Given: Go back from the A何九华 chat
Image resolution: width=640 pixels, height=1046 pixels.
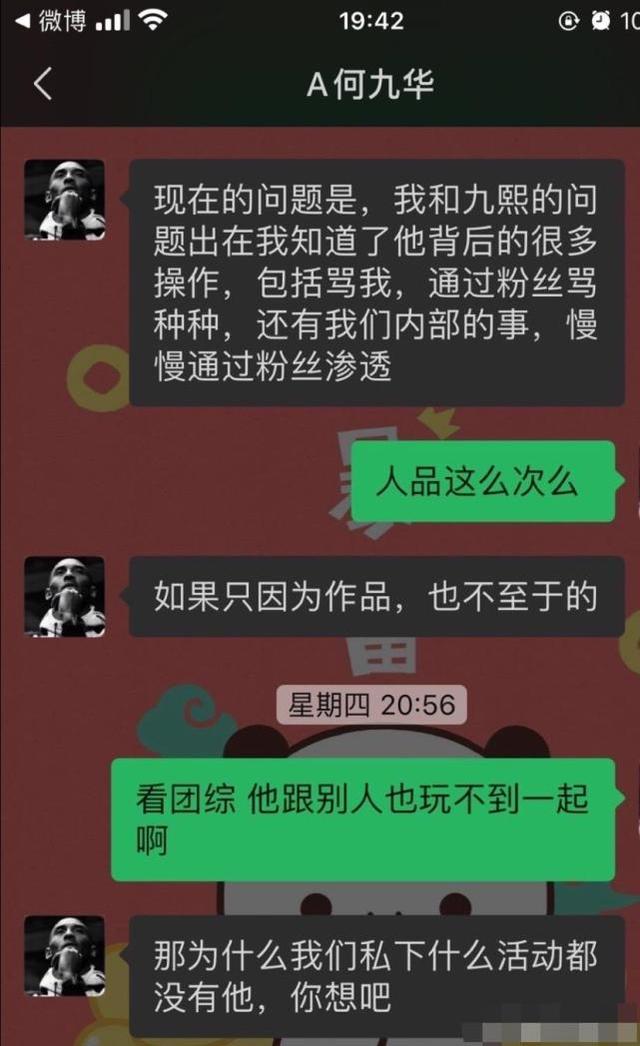Looking at the screenshot, I should [42, 85].
